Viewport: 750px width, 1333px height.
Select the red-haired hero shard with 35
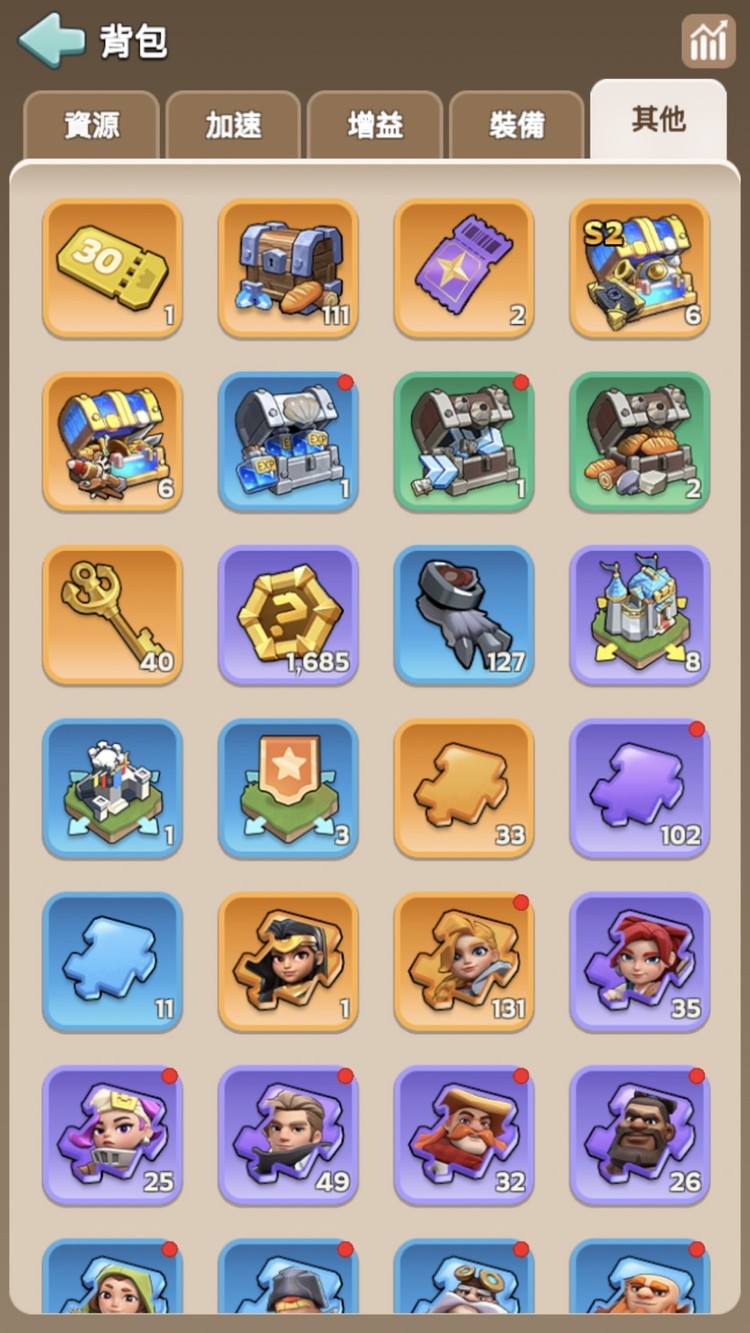click(x=640, y=962)
